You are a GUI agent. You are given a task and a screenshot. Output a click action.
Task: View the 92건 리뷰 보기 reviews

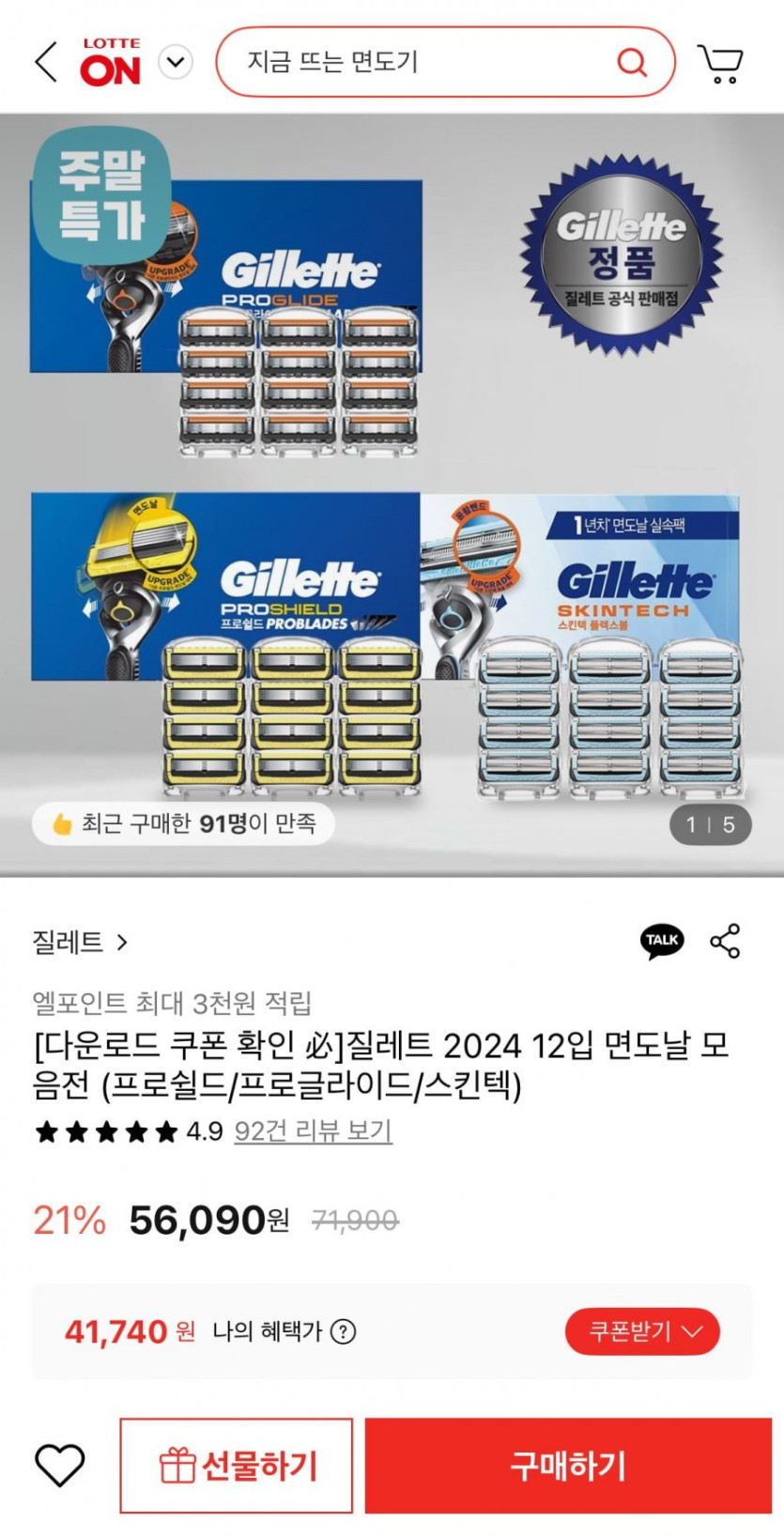[x=313, y=1131]
